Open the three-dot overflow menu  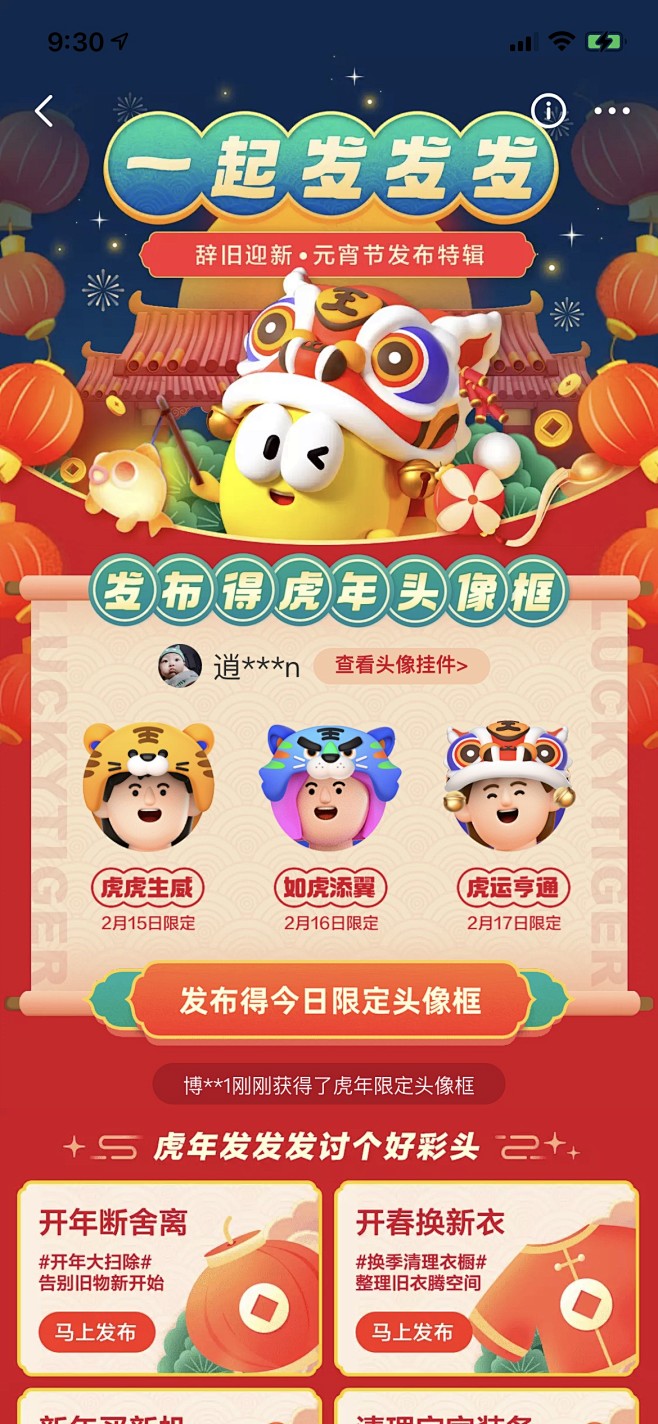coord(612,110)
